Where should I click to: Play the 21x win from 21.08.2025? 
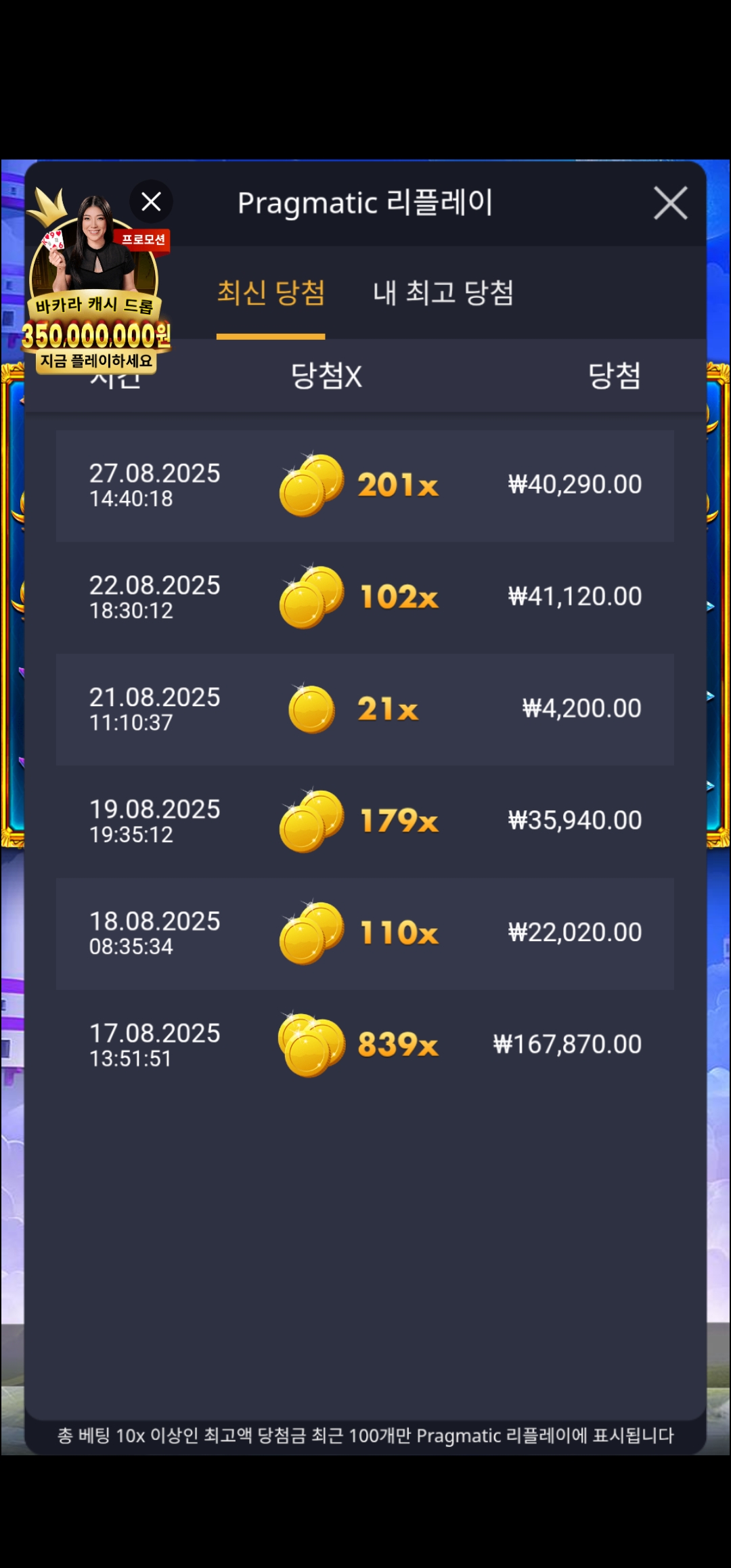pos(365,709)
